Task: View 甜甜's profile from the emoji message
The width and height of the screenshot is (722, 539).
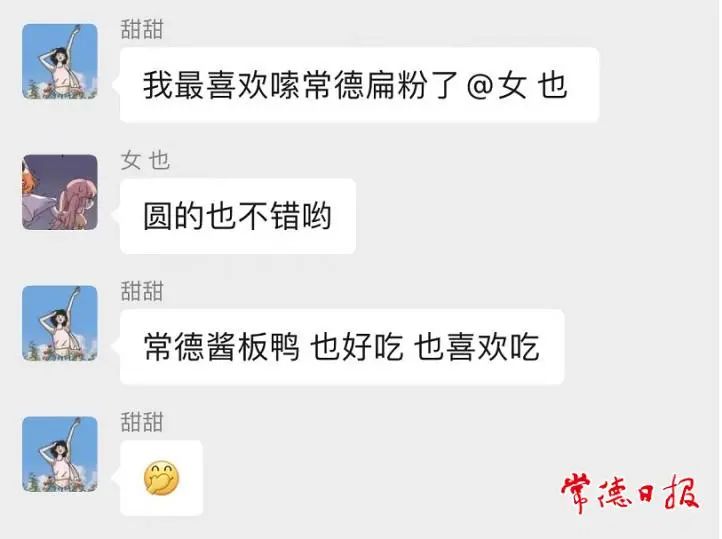Action: click(x=60, y=454)
